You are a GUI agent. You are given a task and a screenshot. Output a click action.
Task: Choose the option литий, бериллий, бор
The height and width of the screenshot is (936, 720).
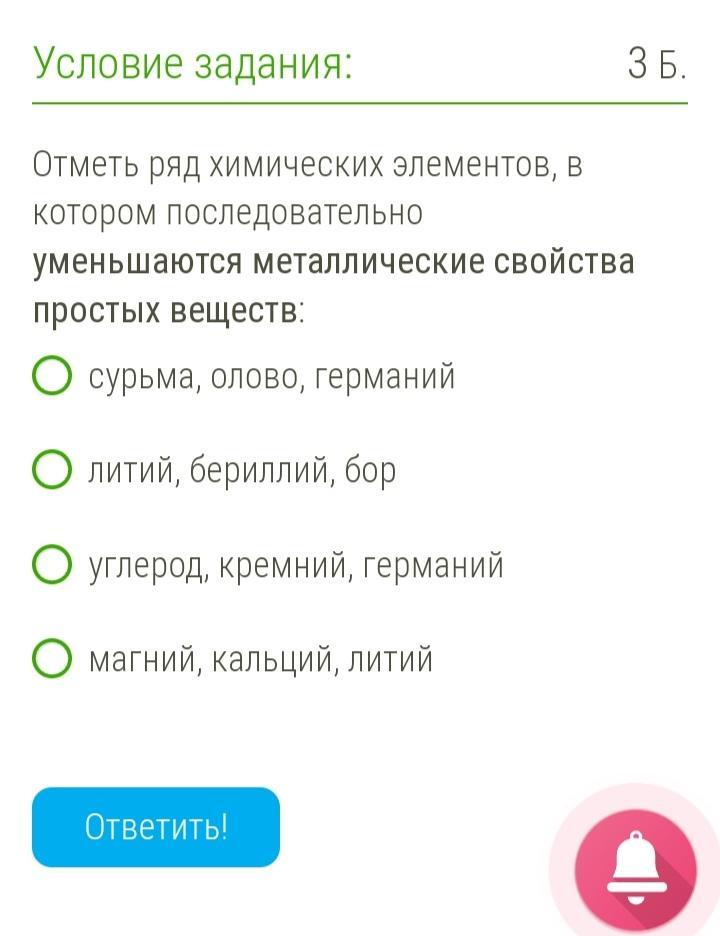(53, 470)
